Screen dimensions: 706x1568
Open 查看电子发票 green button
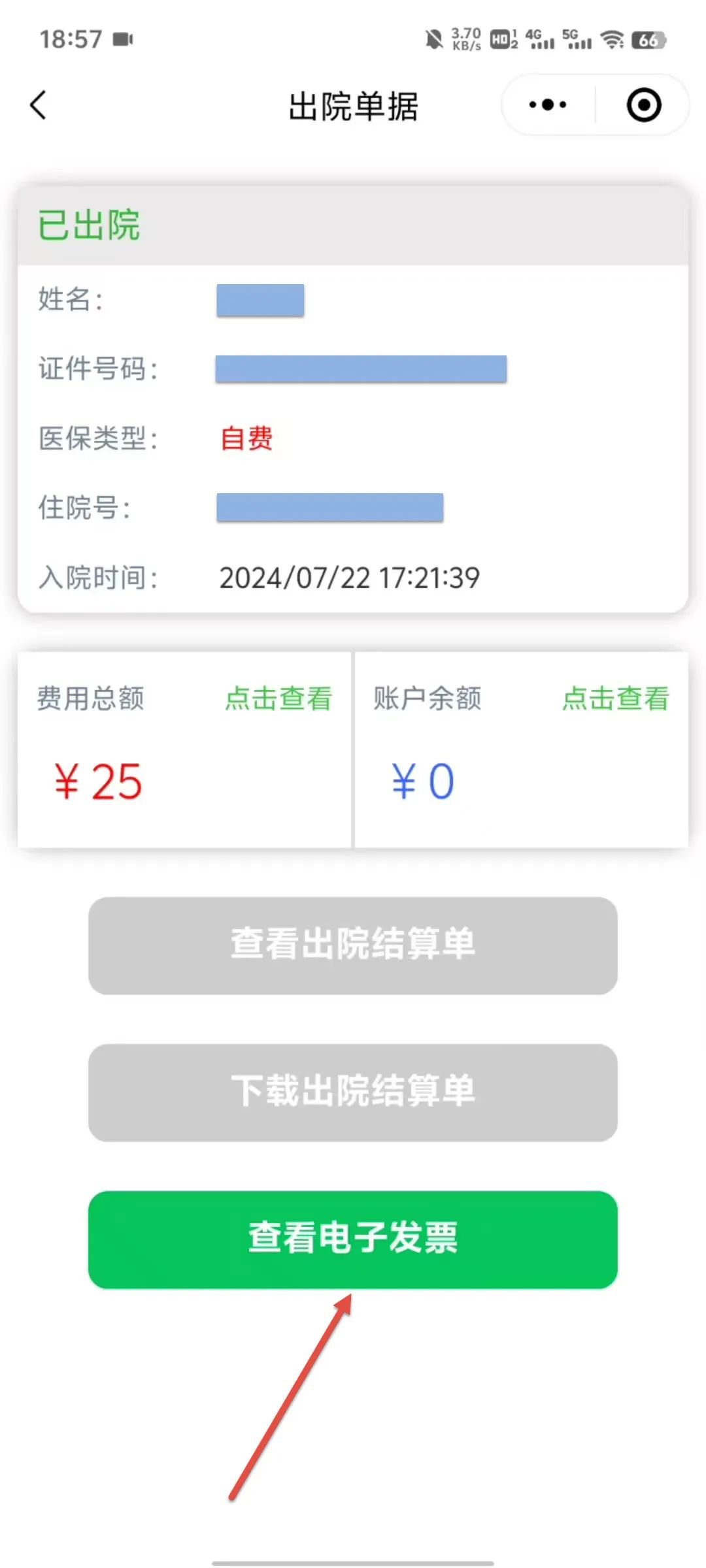(353, 1239)
